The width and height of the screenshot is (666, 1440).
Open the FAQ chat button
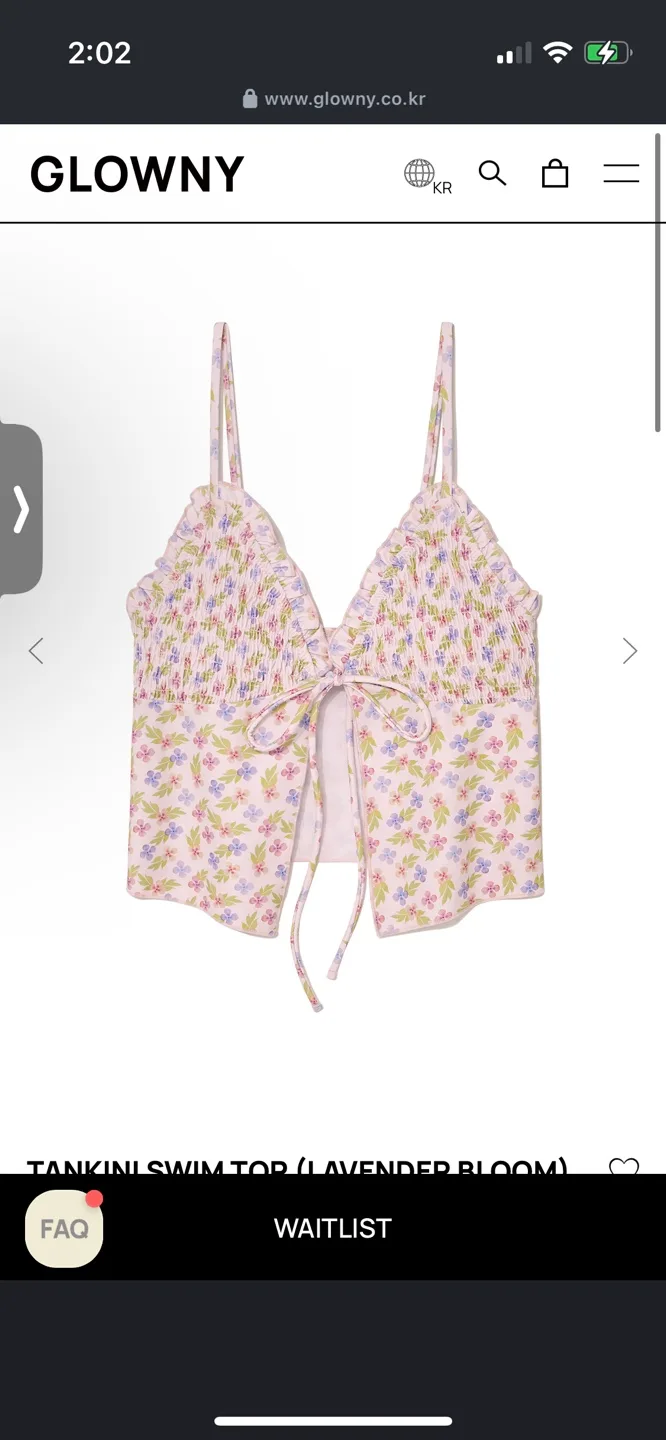(64, 1228)
